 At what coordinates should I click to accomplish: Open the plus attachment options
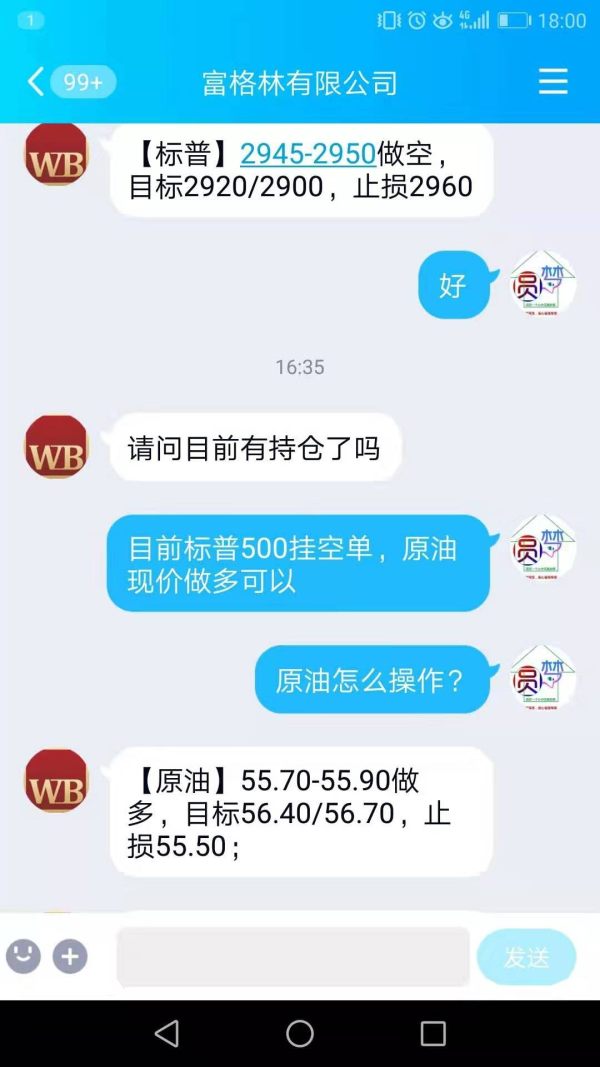pyautogui.click(x=70, y=956)
